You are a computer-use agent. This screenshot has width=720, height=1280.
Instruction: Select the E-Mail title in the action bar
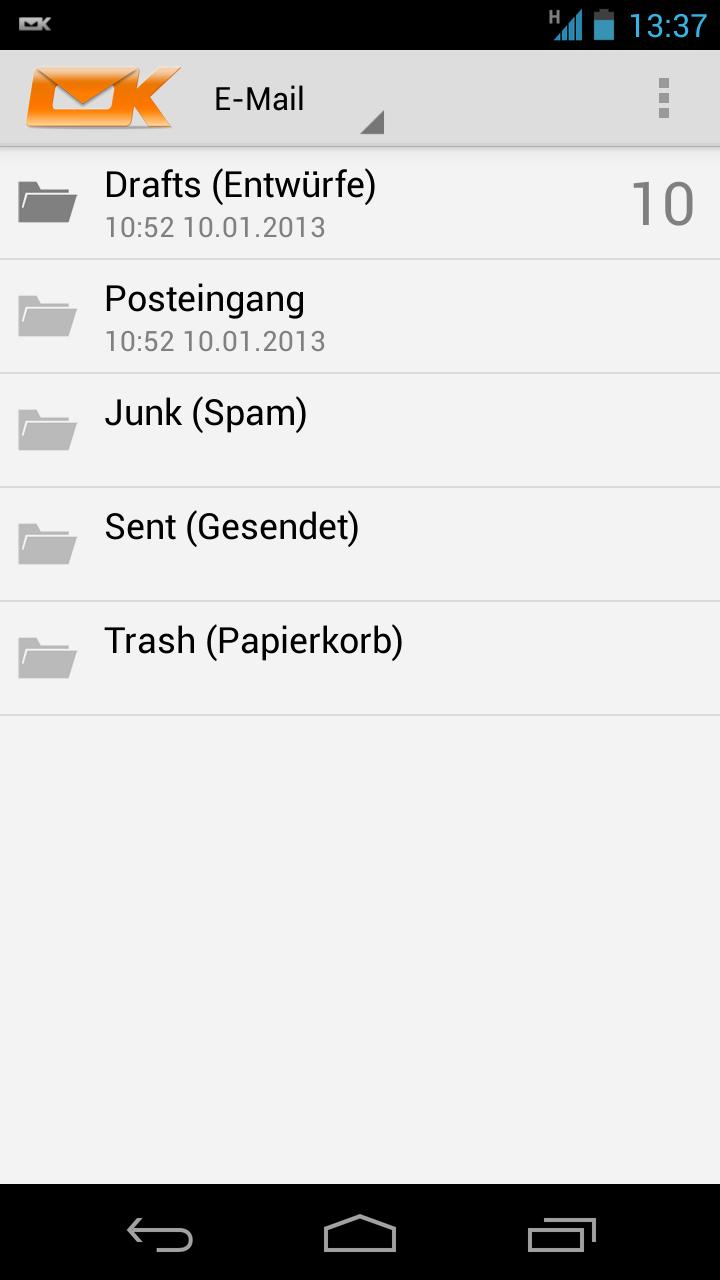[260, 98]
